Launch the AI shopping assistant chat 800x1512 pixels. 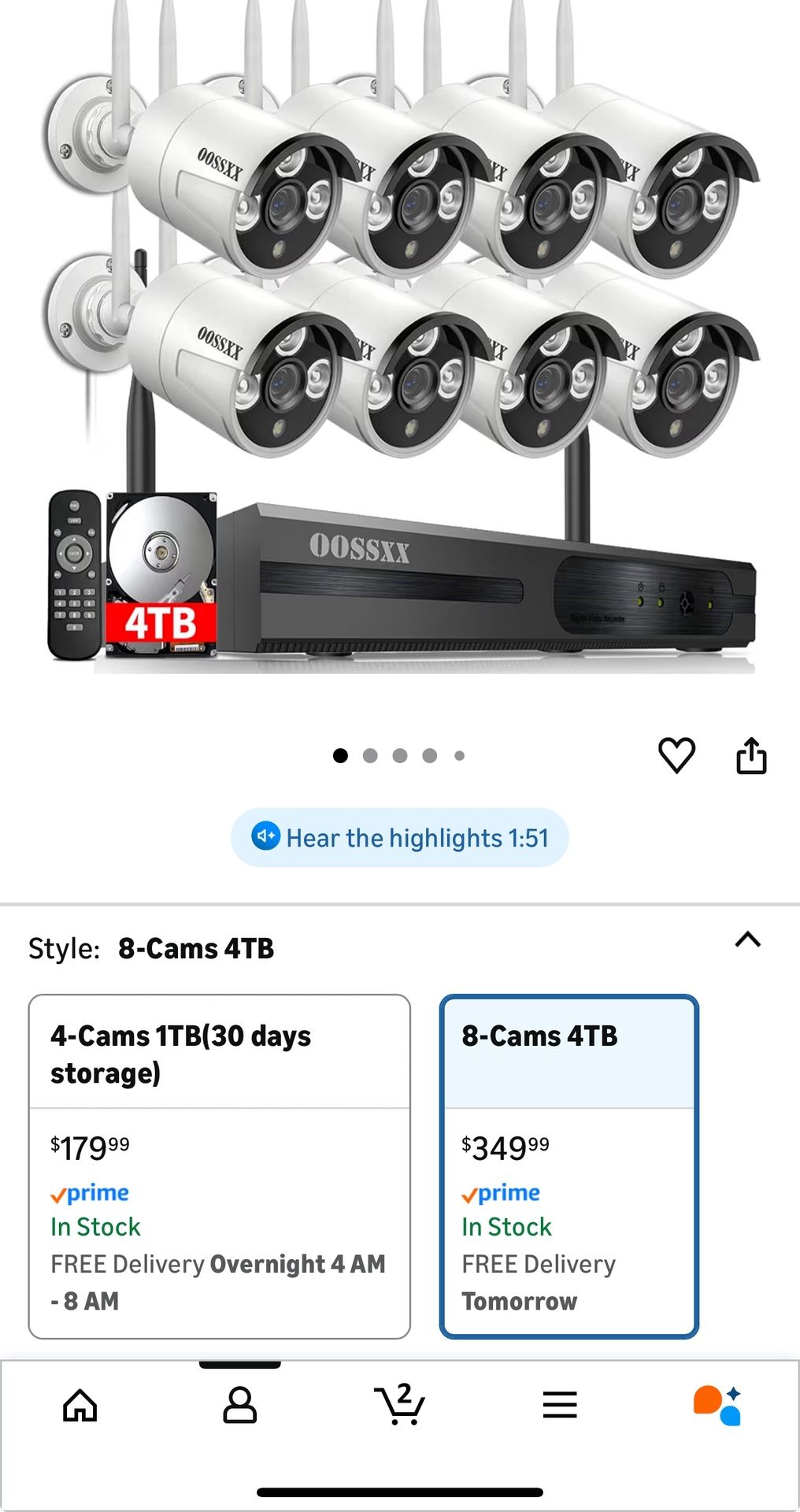coord(717,1406)
